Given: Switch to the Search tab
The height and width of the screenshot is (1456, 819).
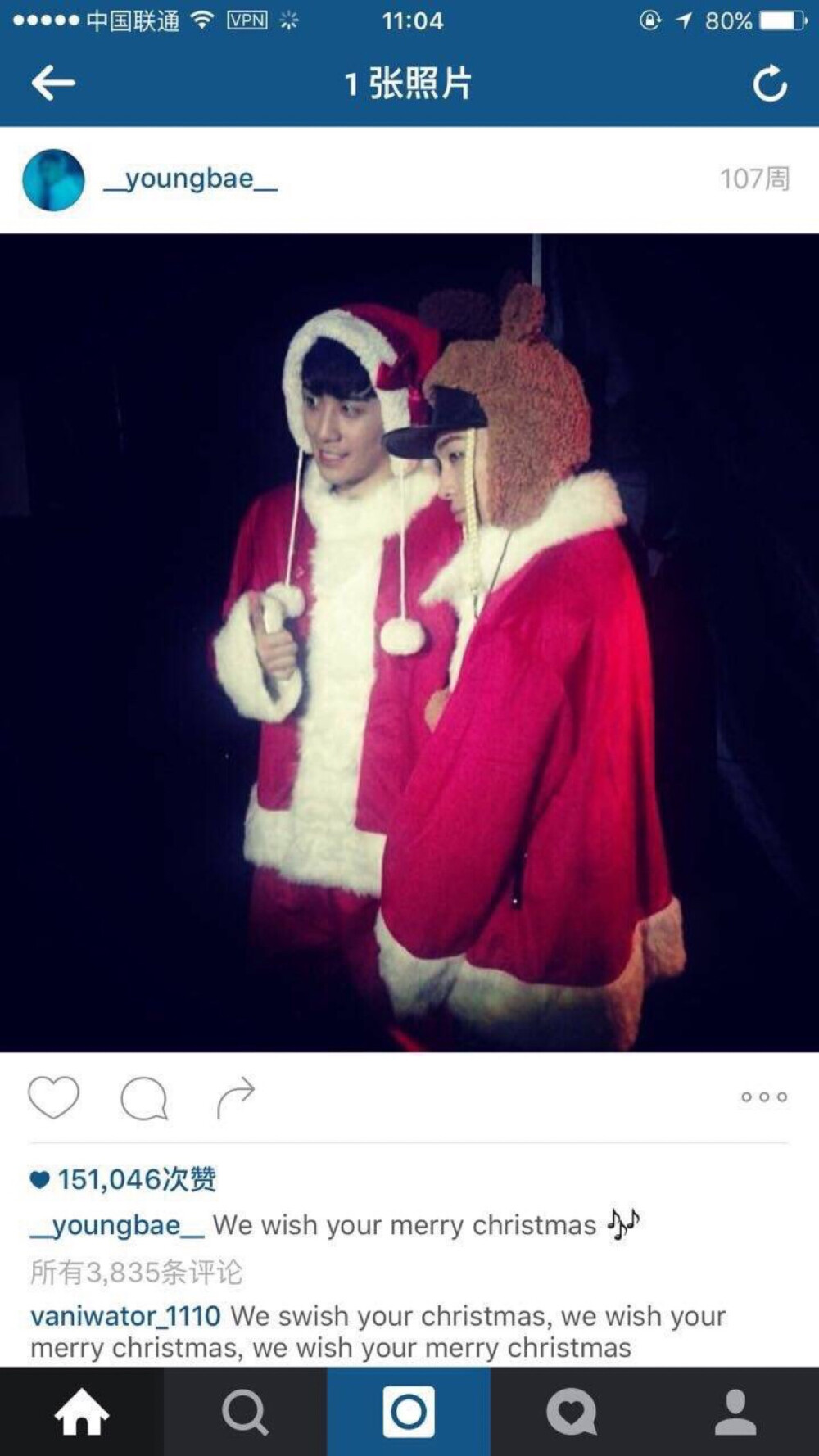Looking at the screenshot, I should [x=245, y=1412].
